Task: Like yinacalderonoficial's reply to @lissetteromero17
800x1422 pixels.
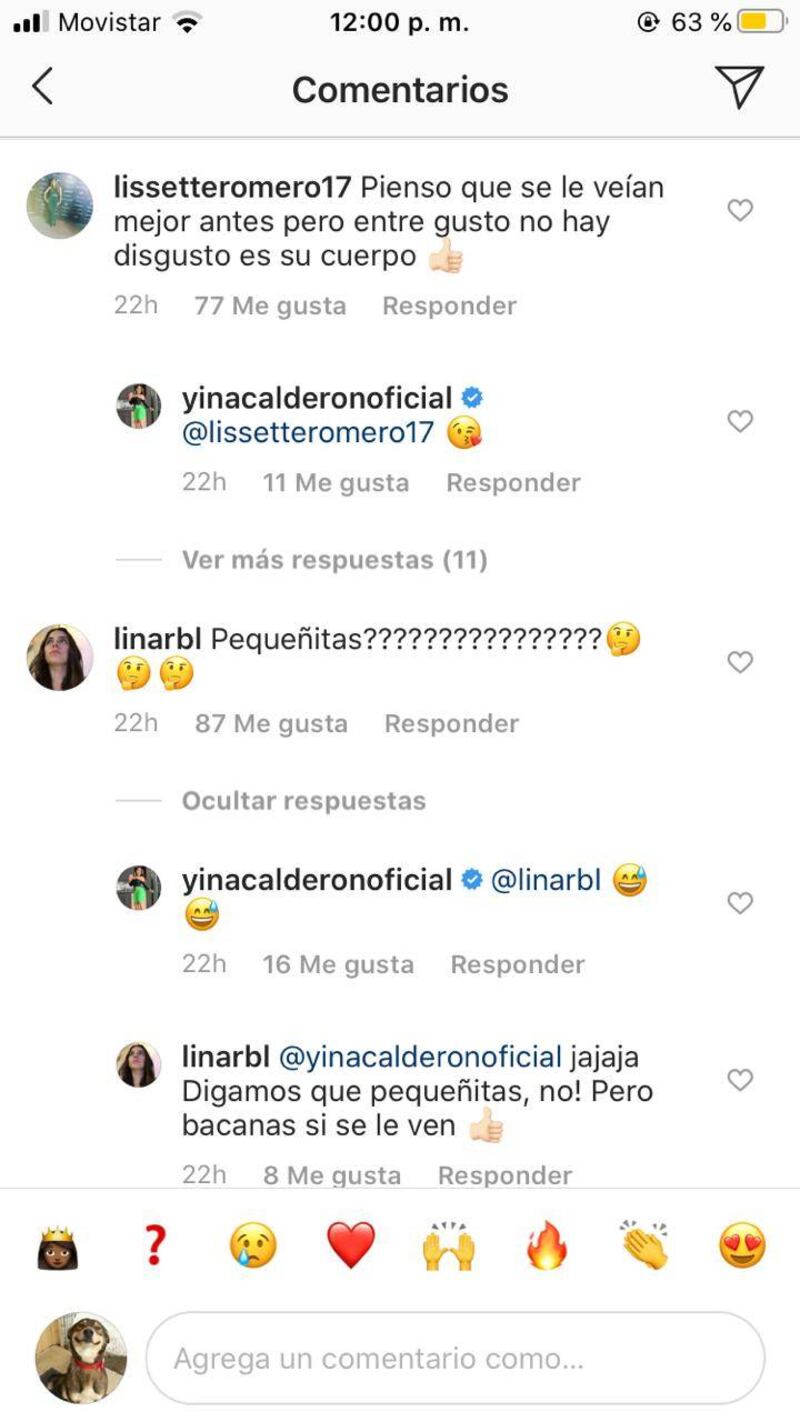Action: pos(739,422)
